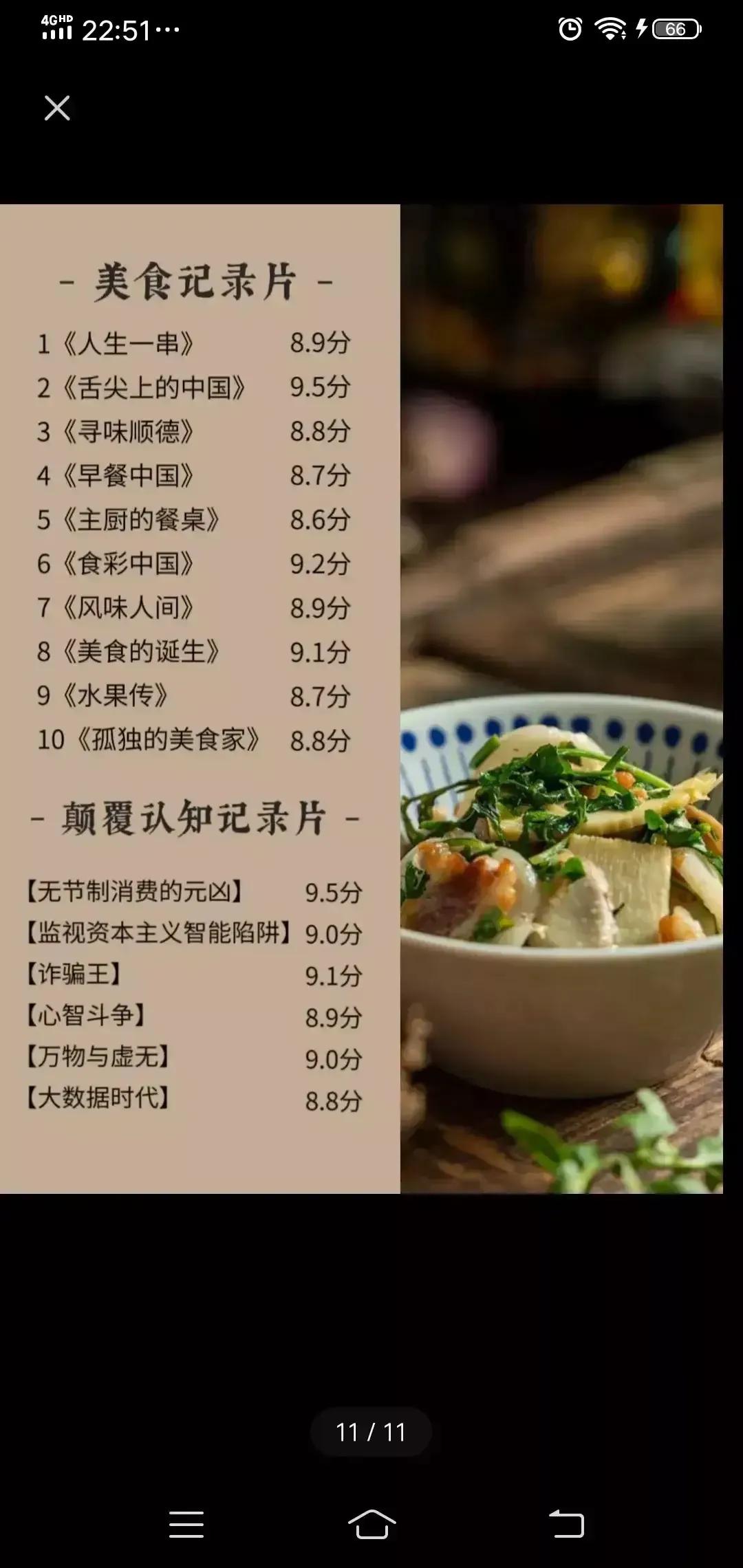743x1568 pixels.
Task: Open the recent apps menu
Action: click(x=186, y=1524)
